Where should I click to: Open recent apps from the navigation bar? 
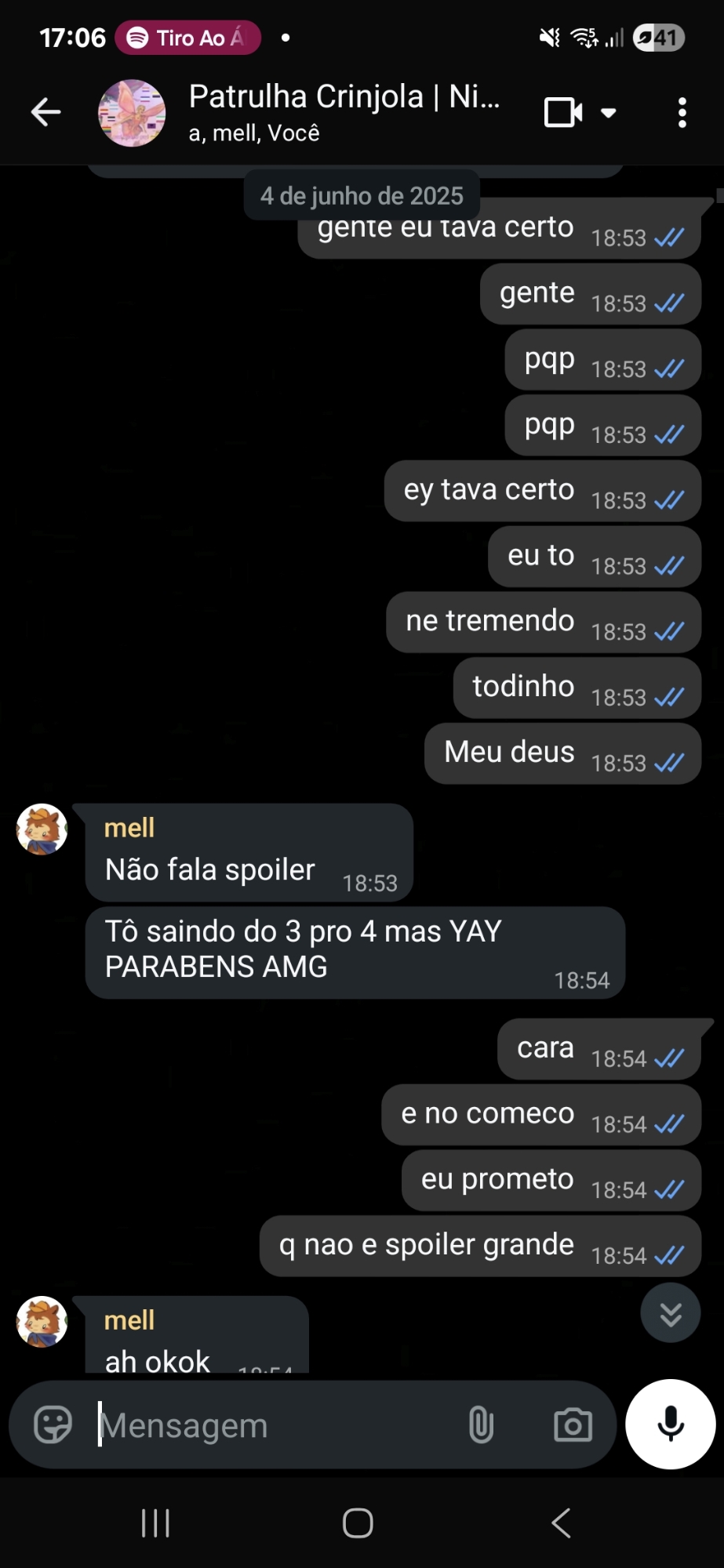tap(155, 1523)
